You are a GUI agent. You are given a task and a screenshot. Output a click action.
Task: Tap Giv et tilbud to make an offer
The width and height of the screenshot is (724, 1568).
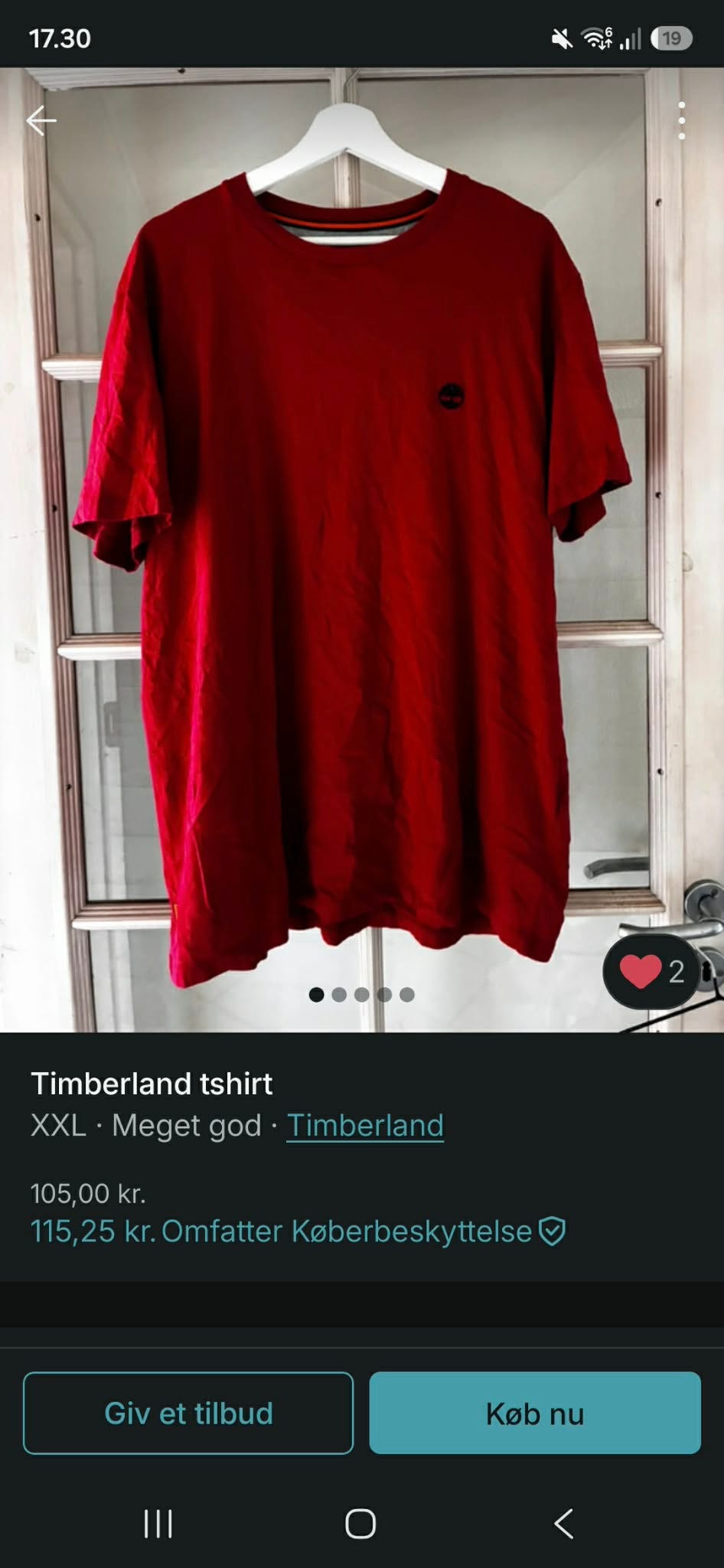pos(188,1413)
